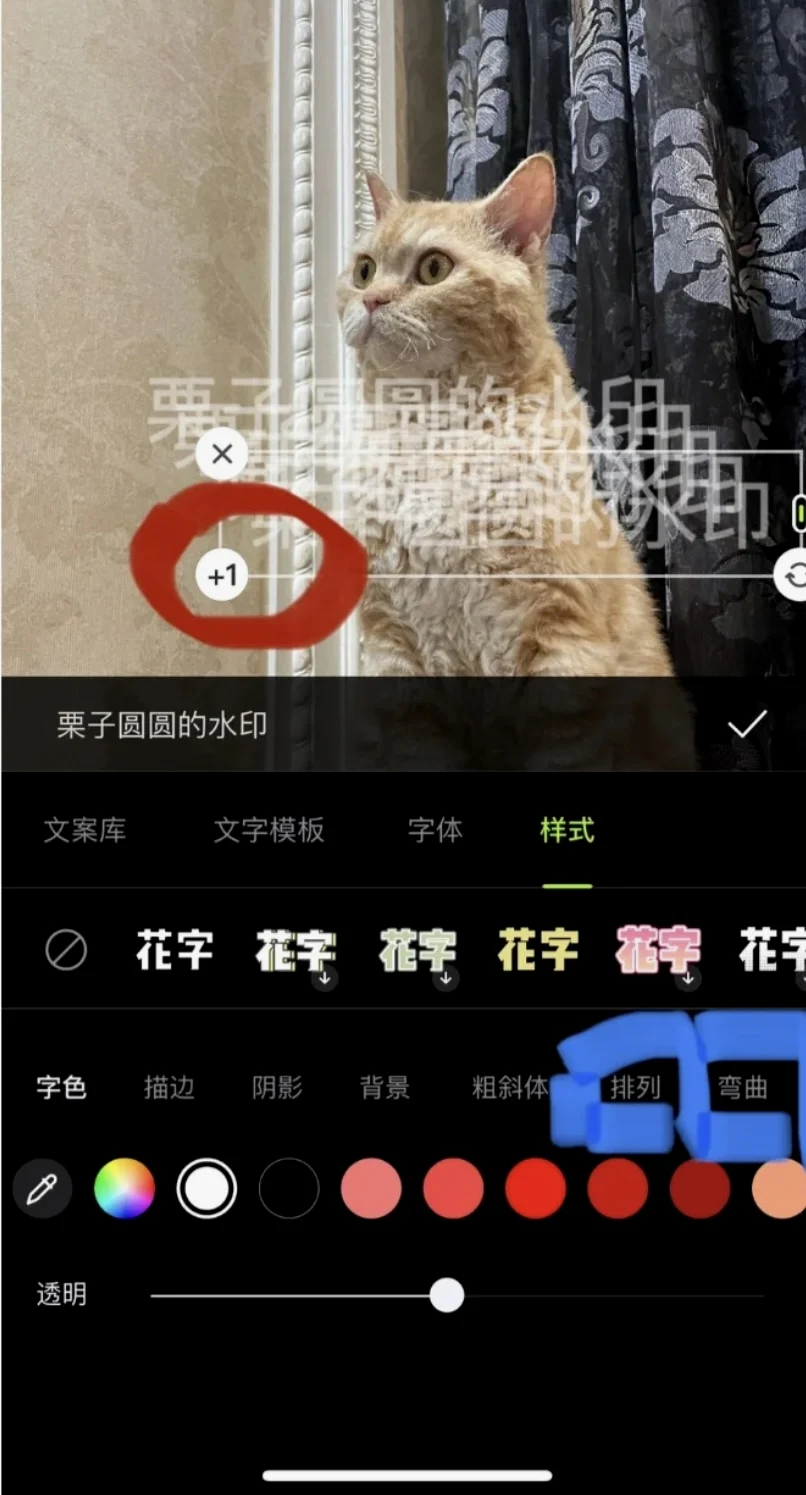The height and width of the screenshot is (1495, 806).
Task: Pick color with the eyedropper
Action: [42, 1188]
